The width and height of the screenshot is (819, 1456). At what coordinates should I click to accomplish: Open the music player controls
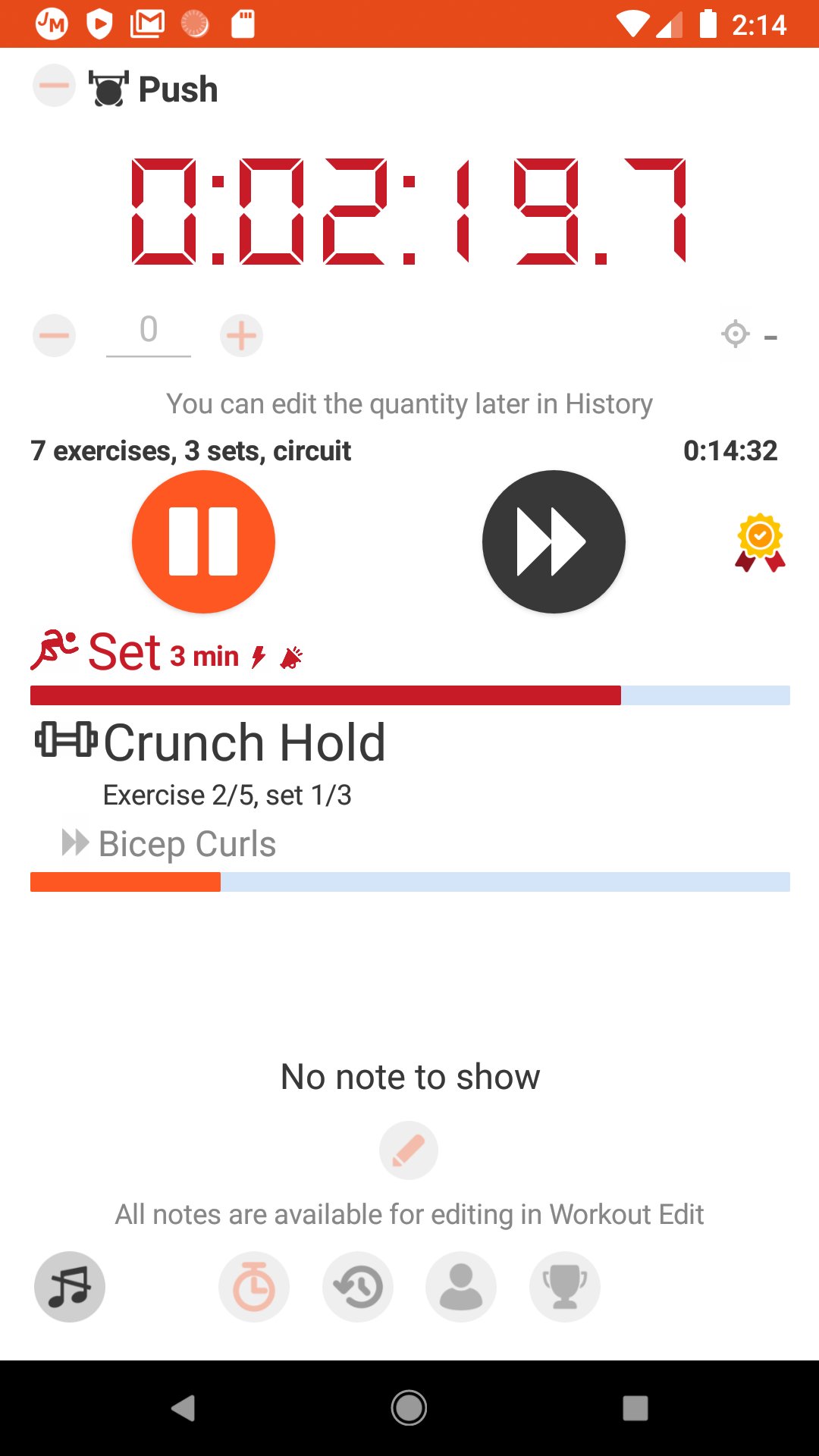[69, 1287]
